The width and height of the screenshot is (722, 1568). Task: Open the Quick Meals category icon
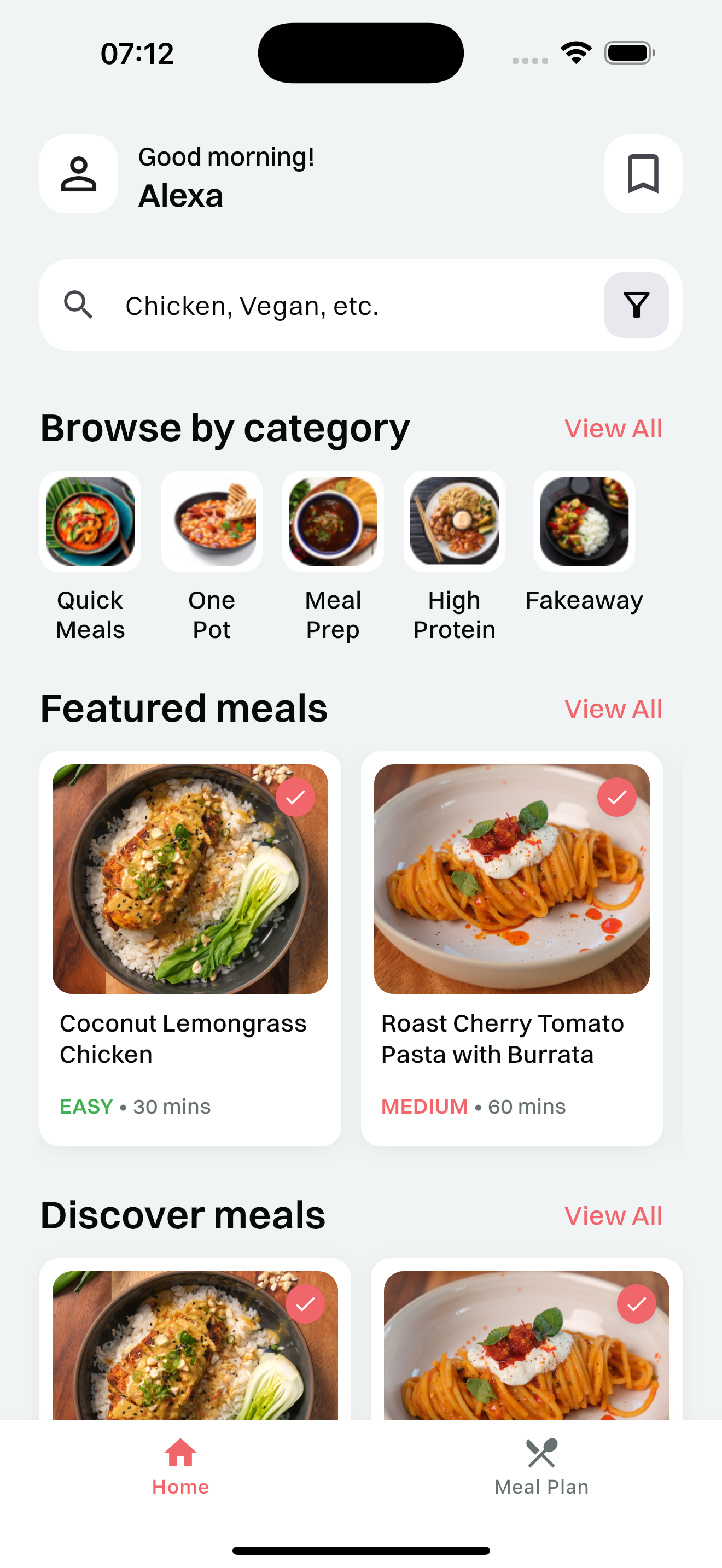coord(90,521)
